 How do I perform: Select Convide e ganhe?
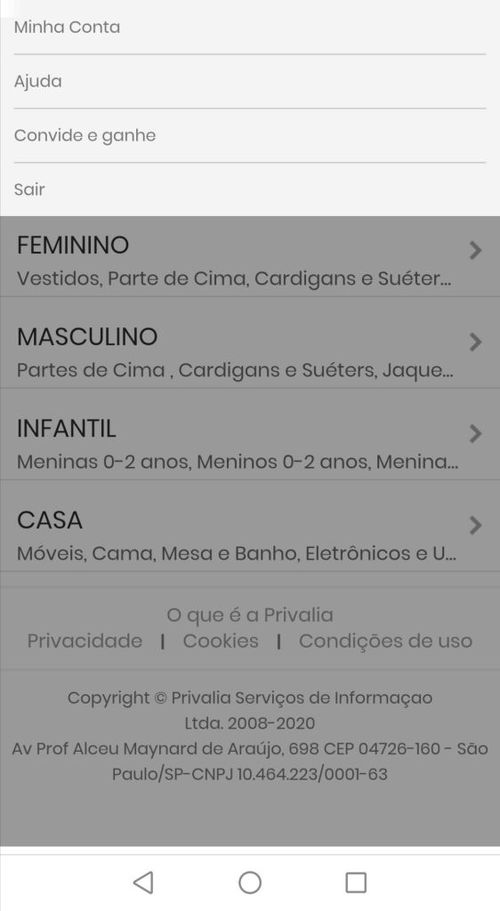[250, 135]
